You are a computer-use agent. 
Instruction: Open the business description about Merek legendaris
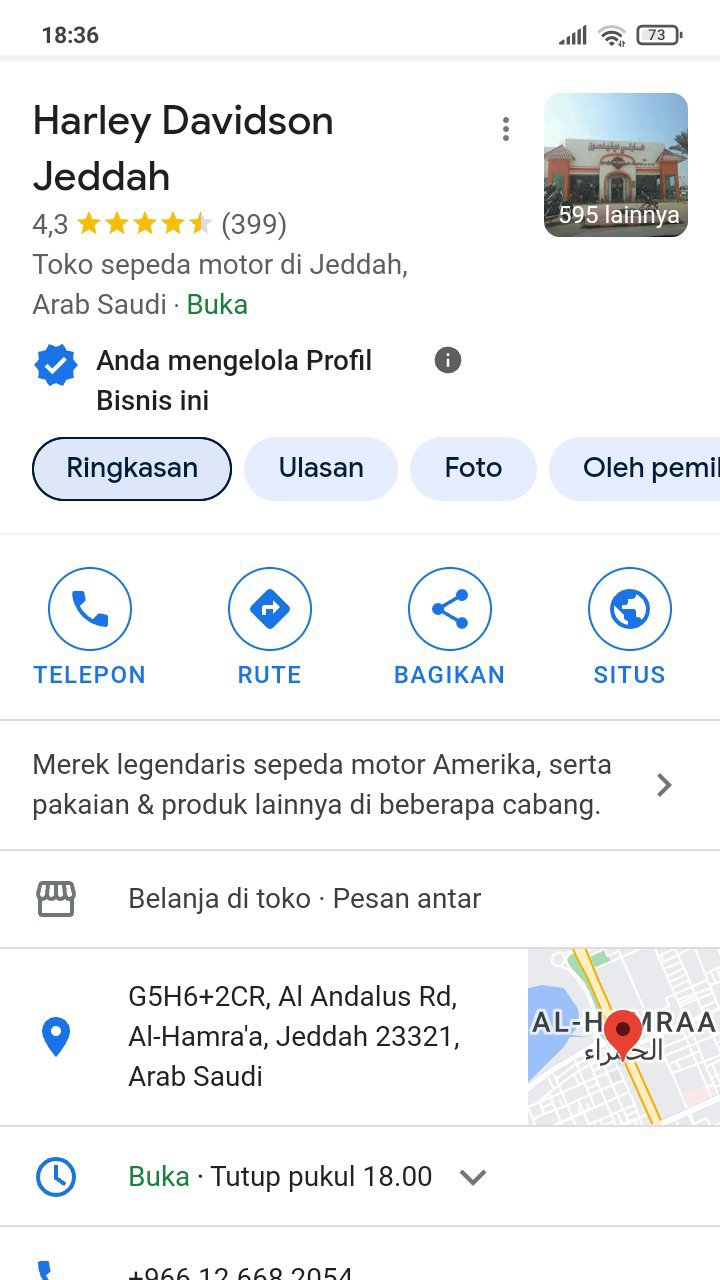[350, 785]
